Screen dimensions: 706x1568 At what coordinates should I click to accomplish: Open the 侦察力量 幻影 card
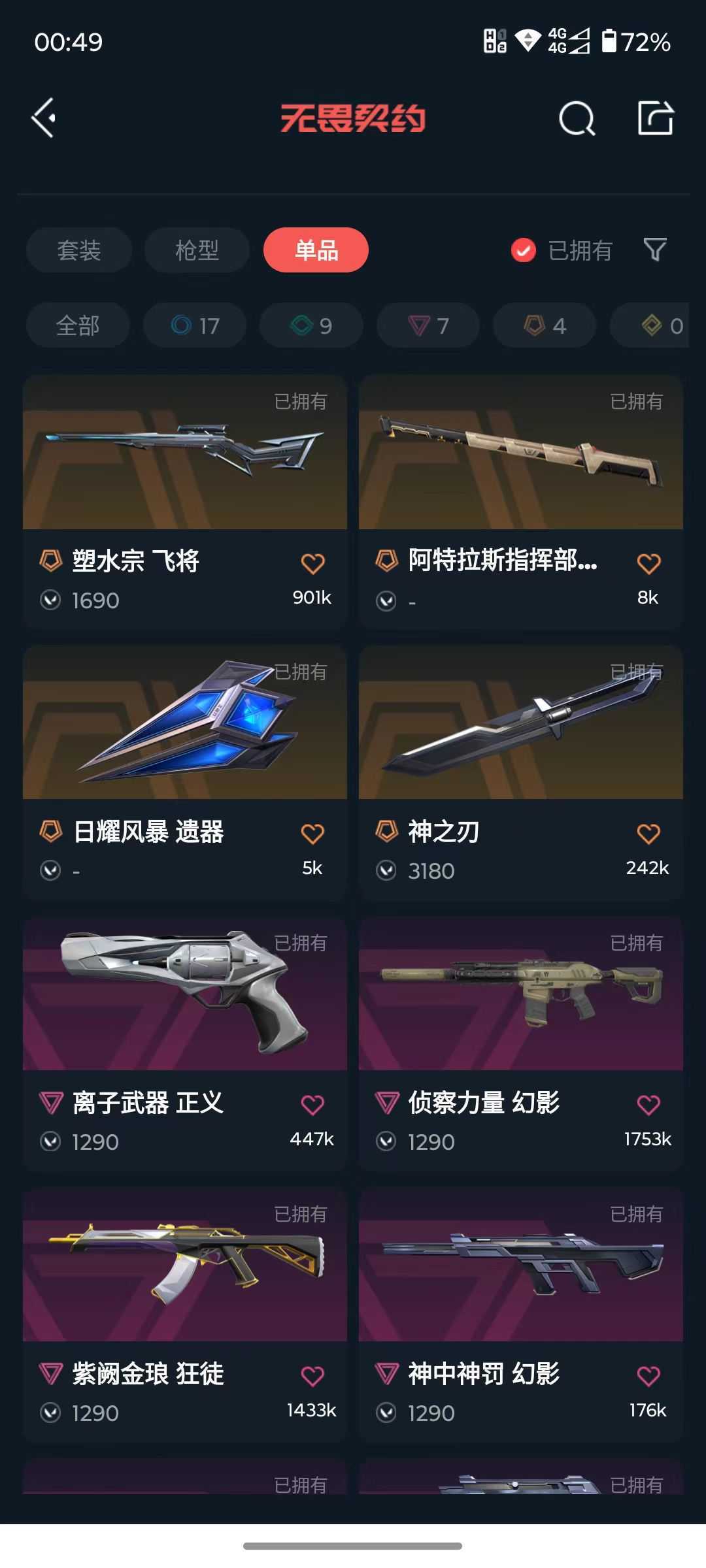(521, 1044)
